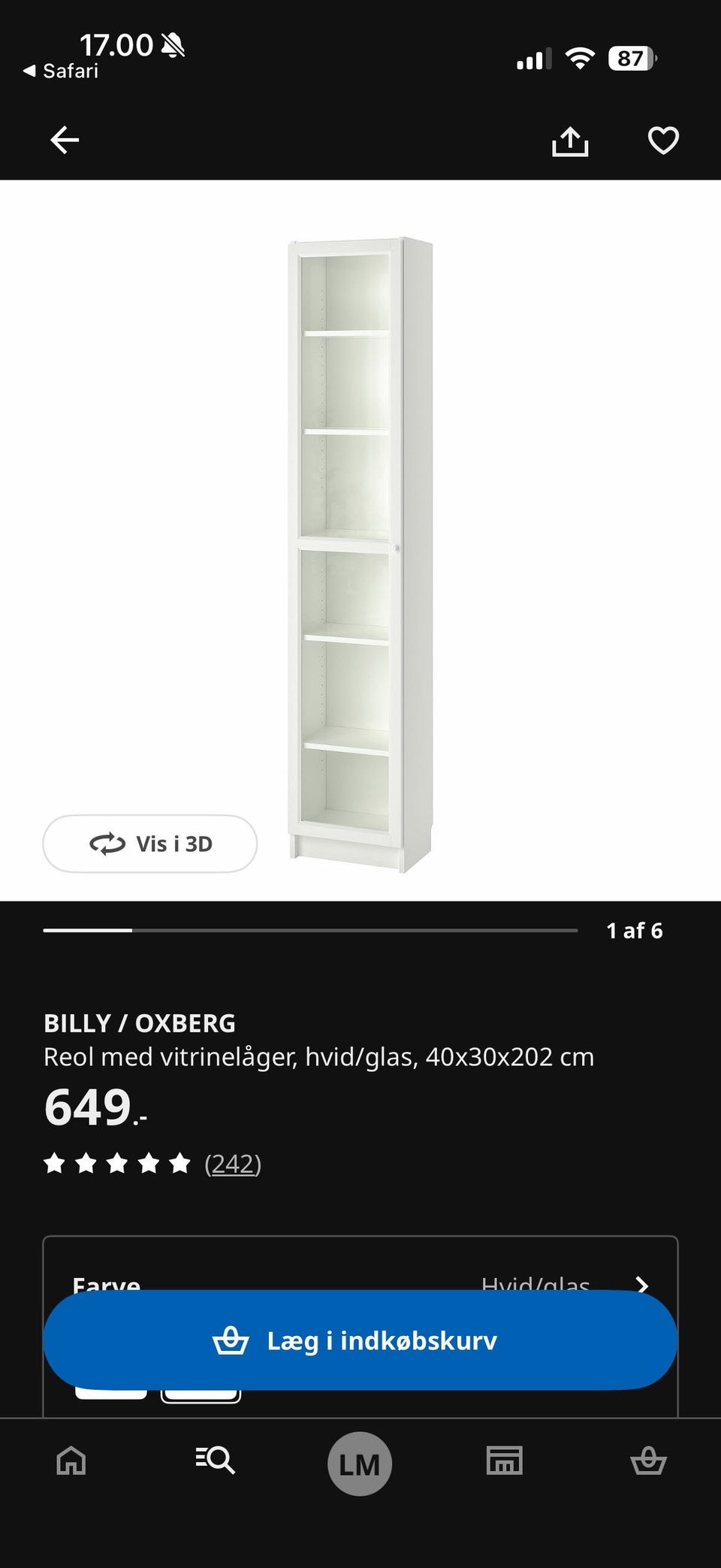
Task: Tap Vis i 3D to view in 3D
Action: click(x=149, y=844)
